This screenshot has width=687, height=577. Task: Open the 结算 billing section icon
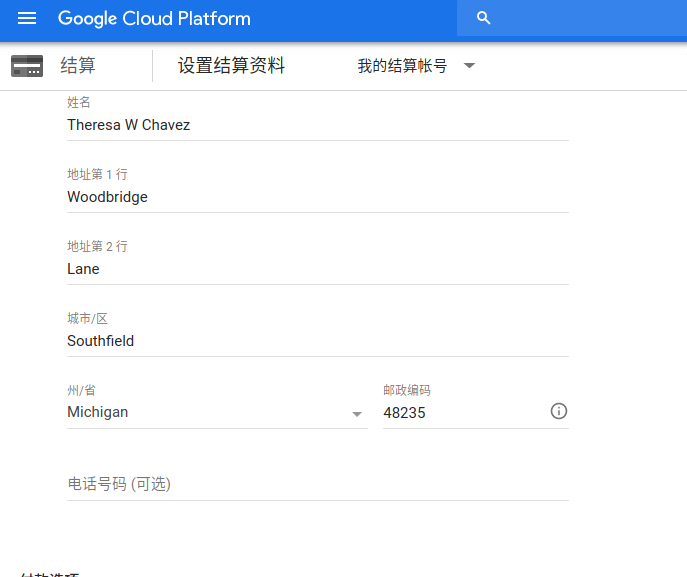[27, 66]
